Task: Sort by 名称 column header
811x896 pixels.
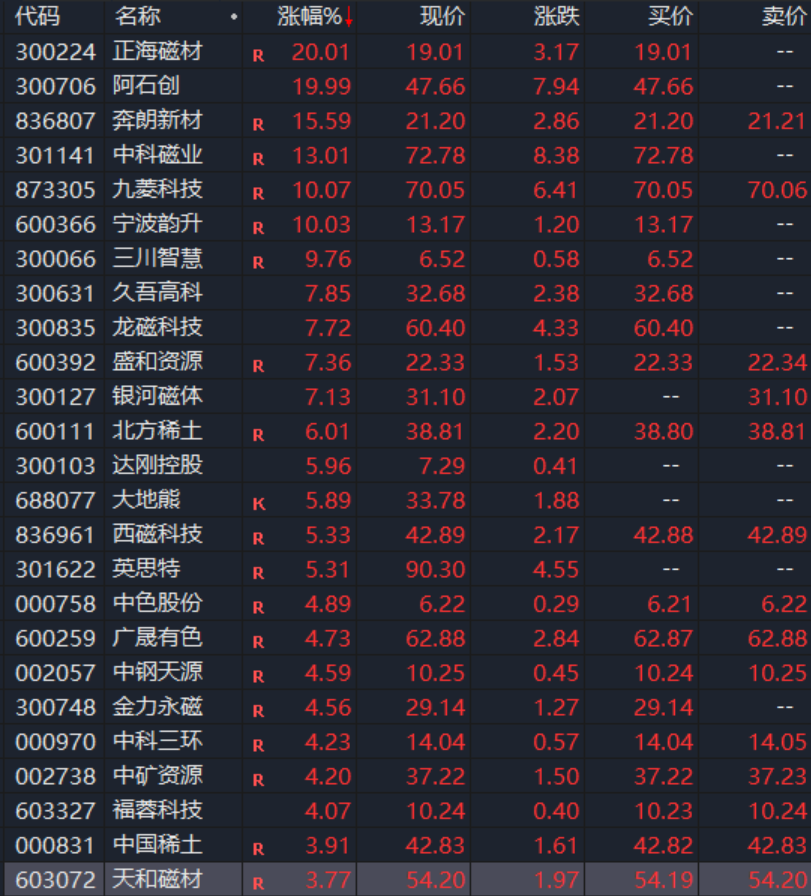Action: [137, 17]
